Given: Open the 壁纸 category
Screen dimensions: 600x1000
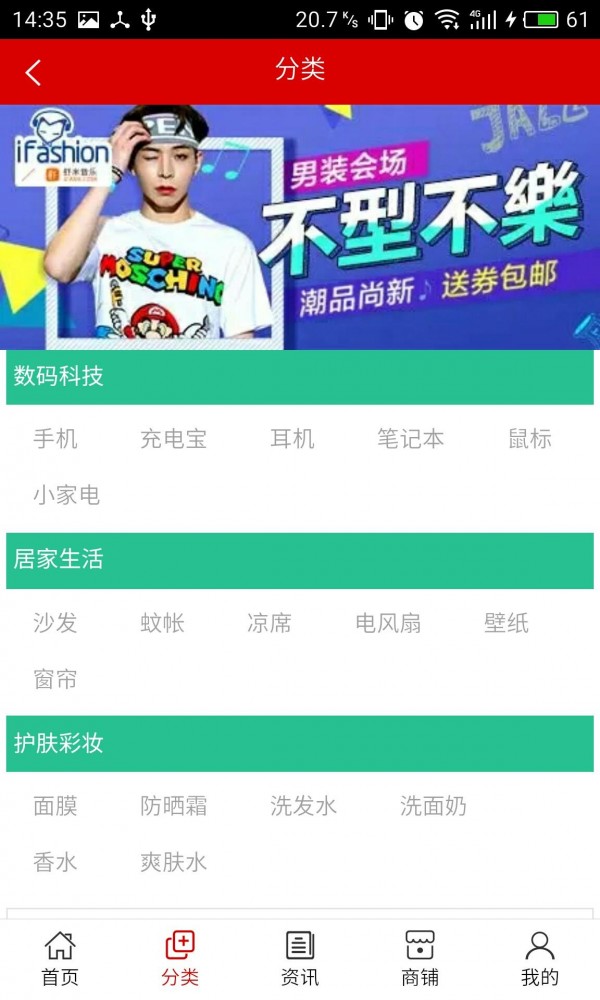Looking at the screenshot, I should [x=506, y=623].
